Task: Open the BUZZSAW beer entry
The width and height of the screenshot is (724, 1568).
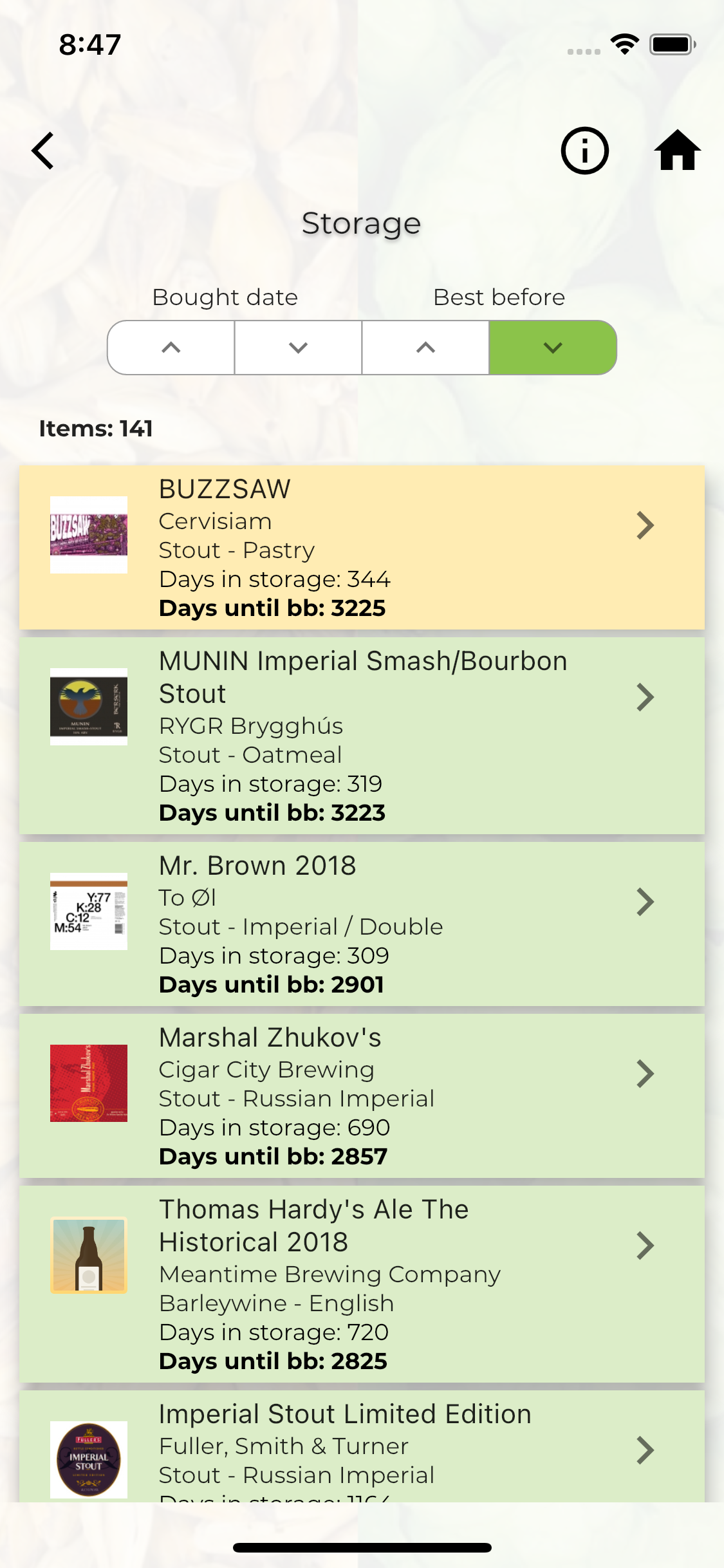Action: click(362, 548)
